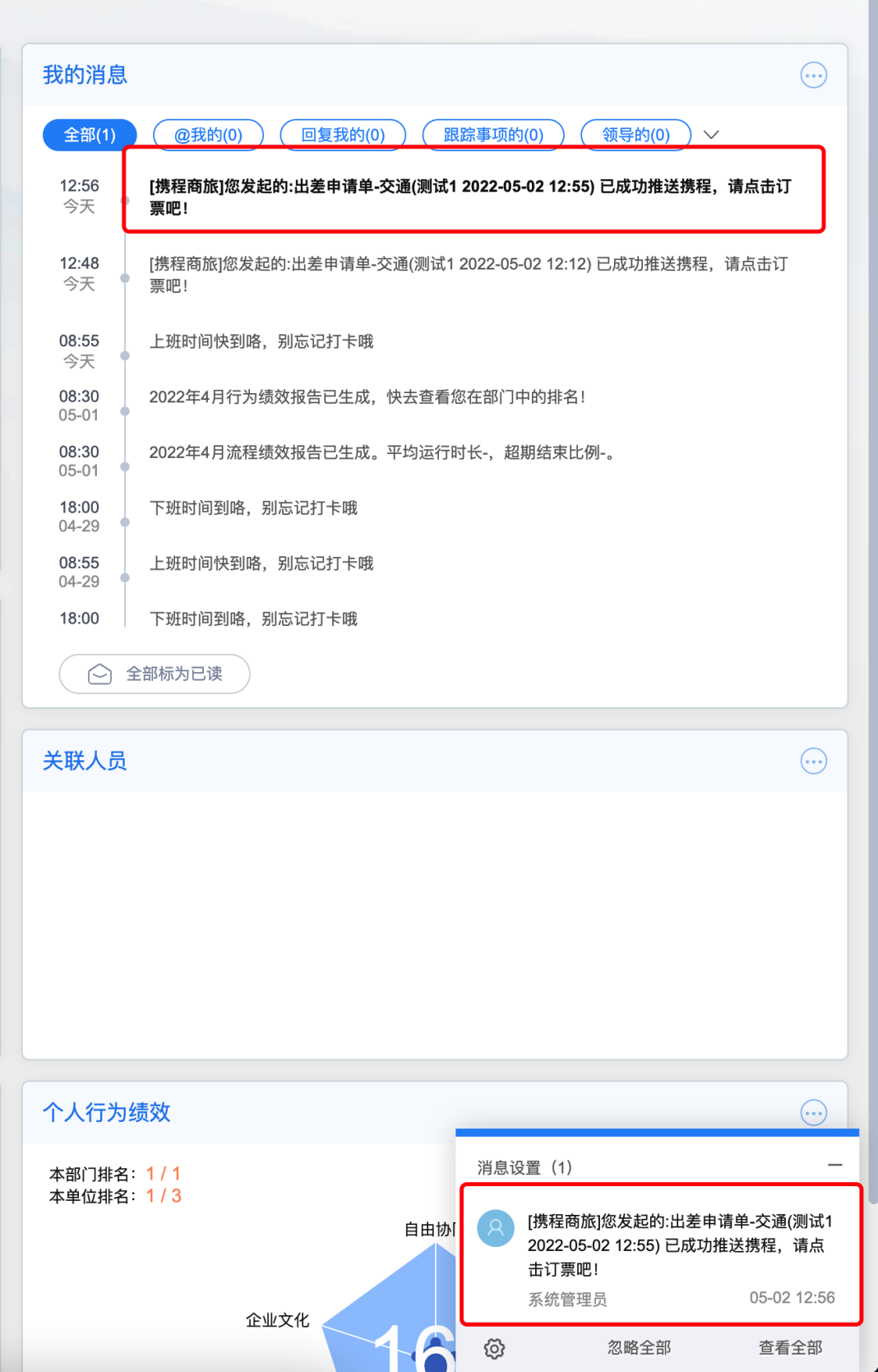The width and height of the screenshot is (878, 1372).
Task: Switch to the 跟踪事项的(0) tab
Action: (493, 135)
